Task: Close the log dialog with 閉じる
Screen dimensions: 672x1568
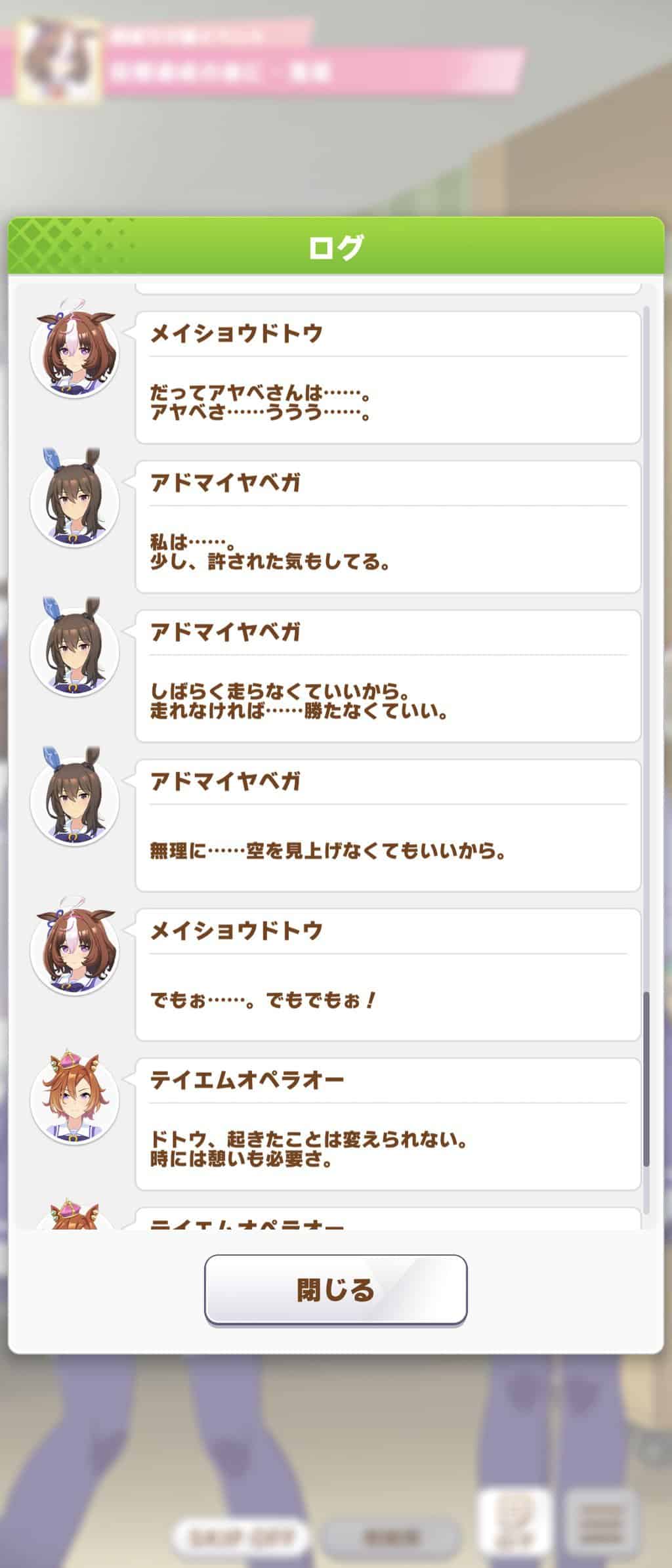Action: tap(335, 1289)
